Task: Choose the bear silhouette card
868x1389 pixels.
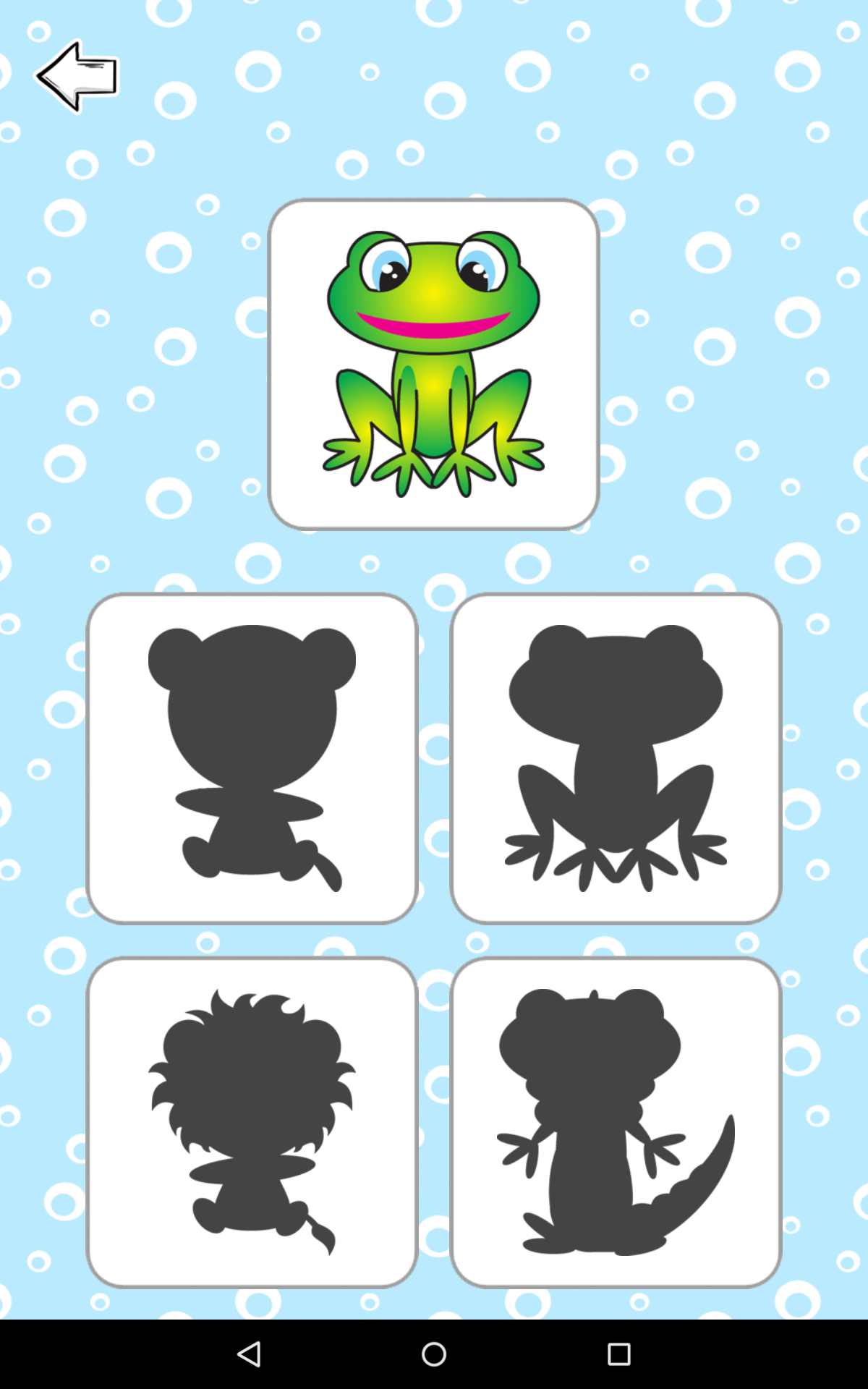Action: click(x=252, y=758)
